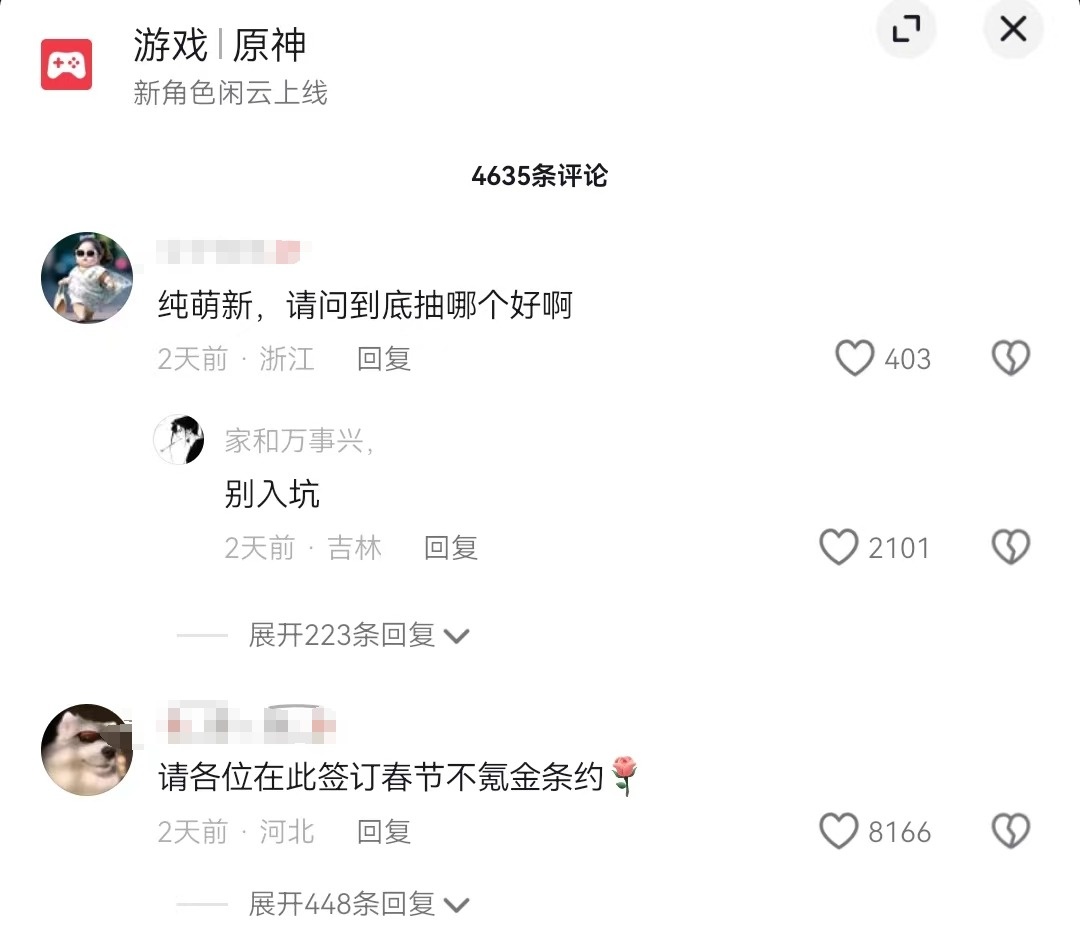
Task: Reply to 家和万事兴's comment
Action: click(x=451, y=548)
